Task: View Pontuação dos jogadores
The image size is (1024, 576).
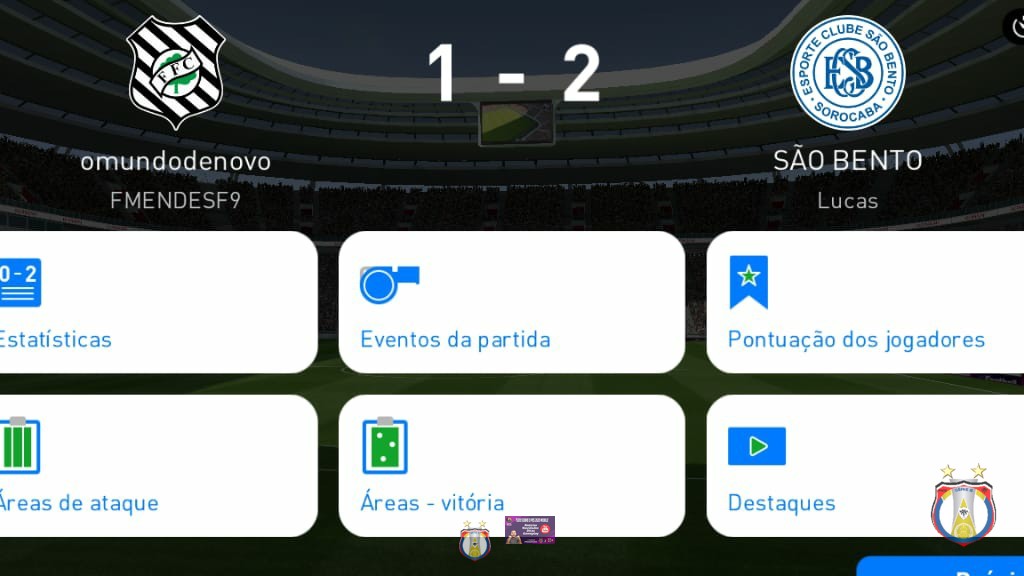Action: 865,303
